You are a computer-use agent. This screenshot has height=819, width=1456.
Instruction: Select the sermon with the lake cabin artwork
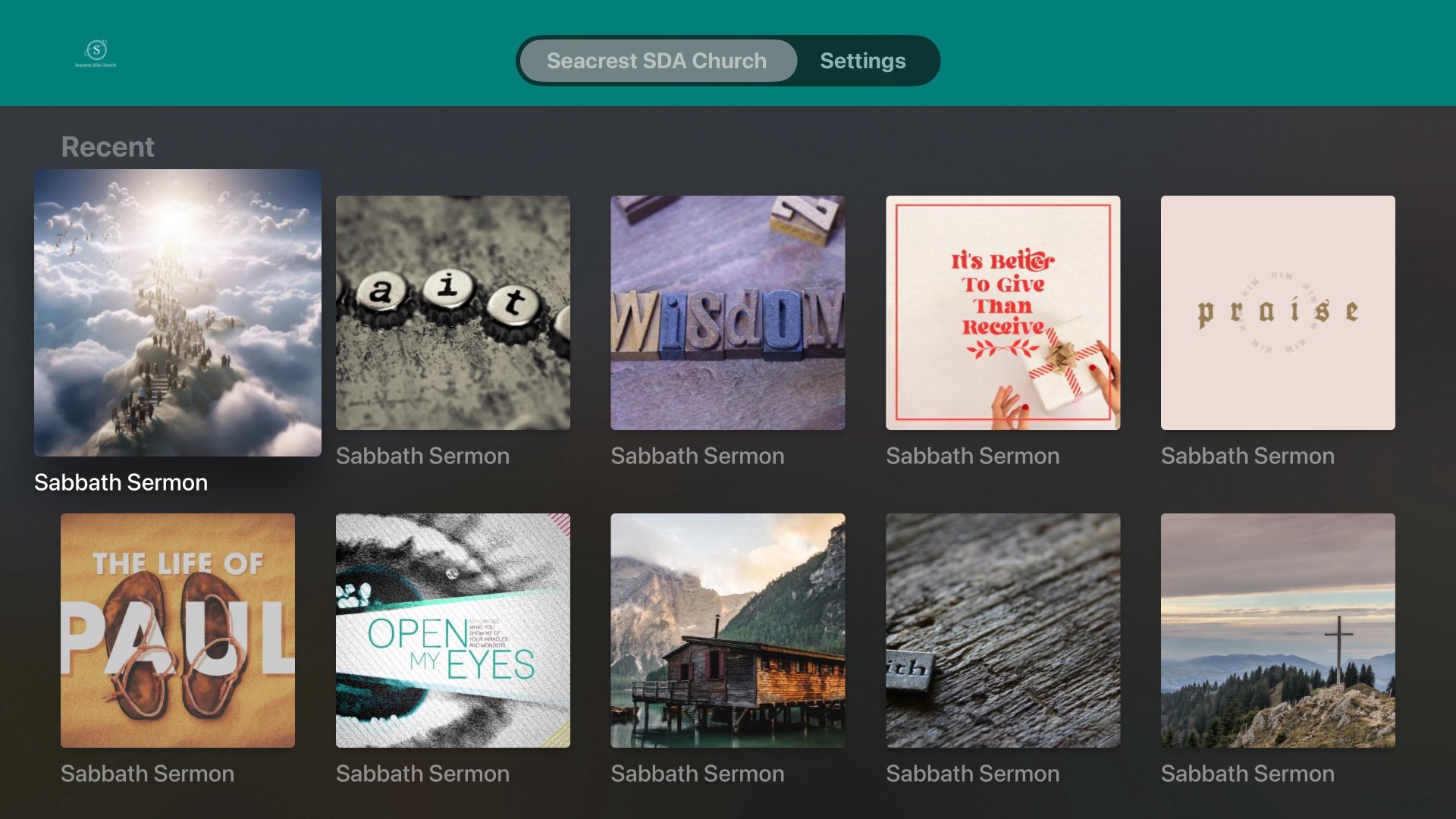pos(727,630)
